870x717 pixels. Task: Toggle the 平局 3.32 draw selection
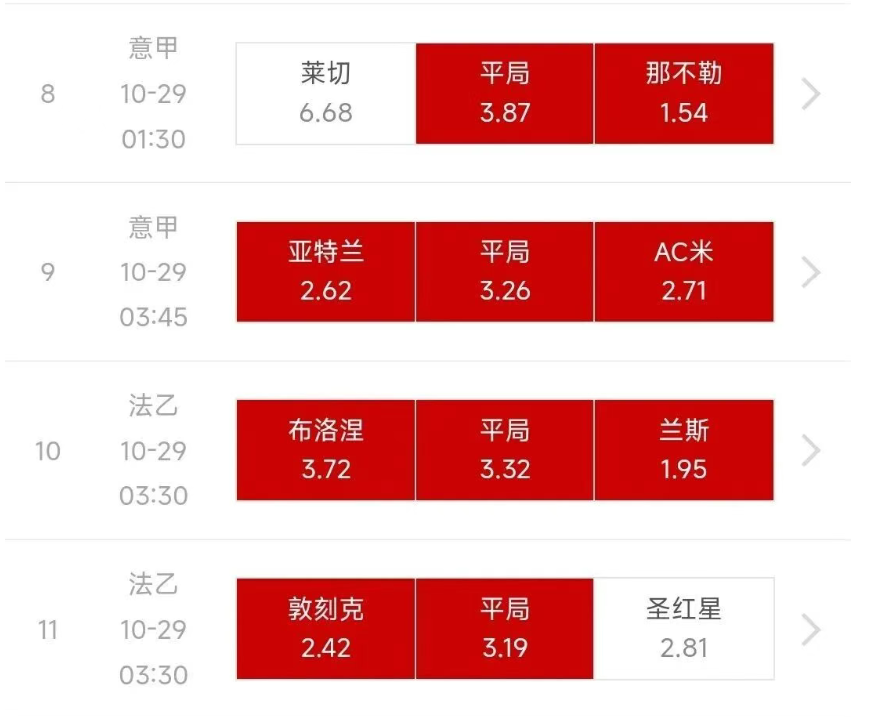[x=505, y=450]
